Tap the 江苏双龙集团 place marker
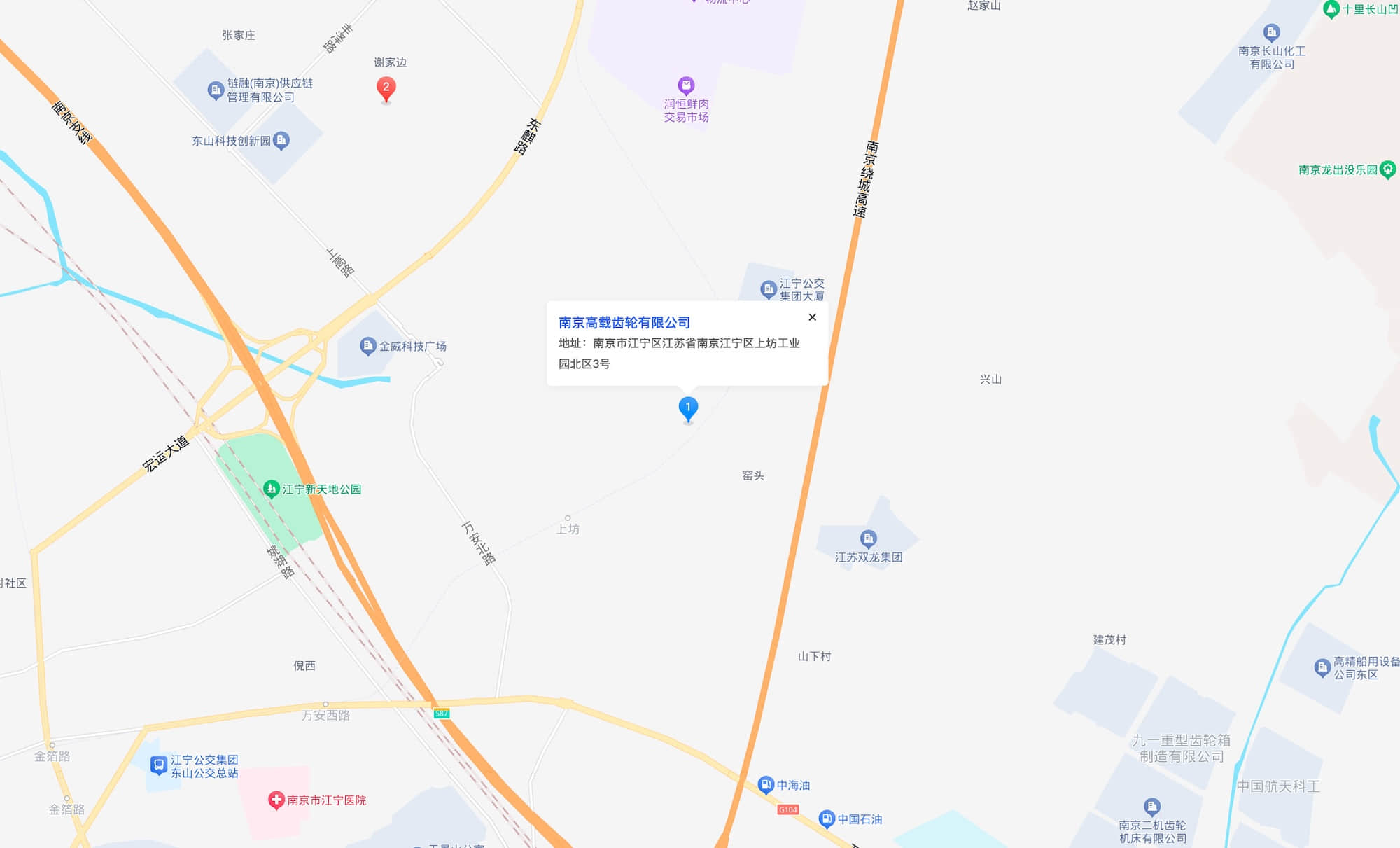The height and width of the screenshot is (848, 1400). click(868, 538)
